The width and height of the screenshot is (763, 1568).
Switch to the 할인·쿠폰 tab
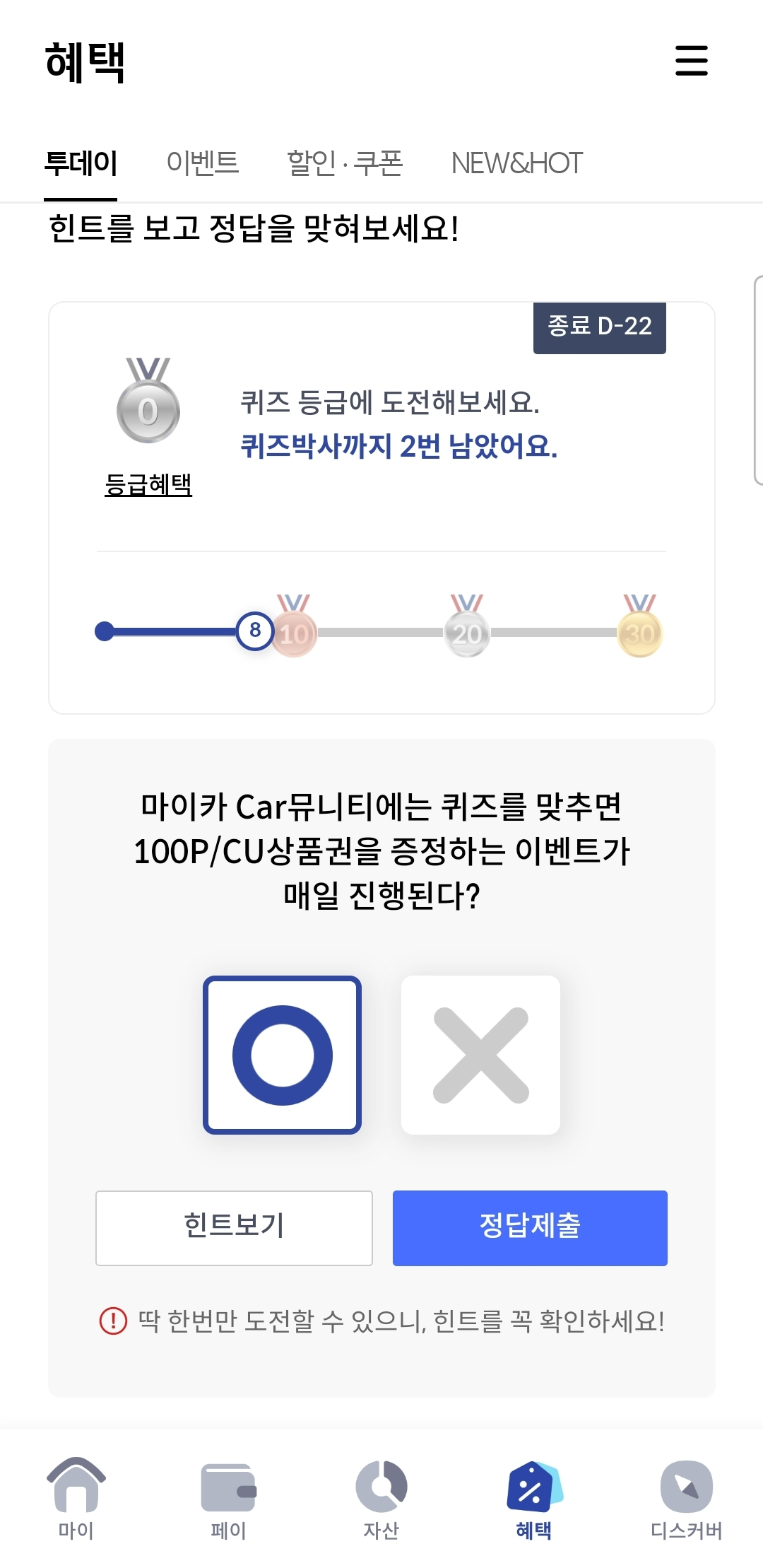coord(345,163)
